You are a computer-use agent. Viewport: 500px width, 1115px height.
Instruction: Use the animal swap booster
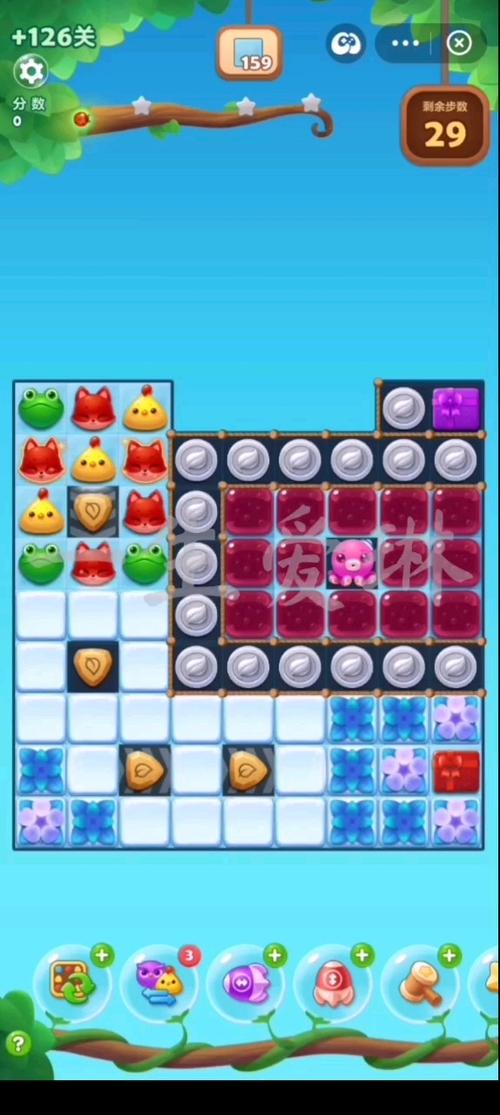(x=159, y=983)
